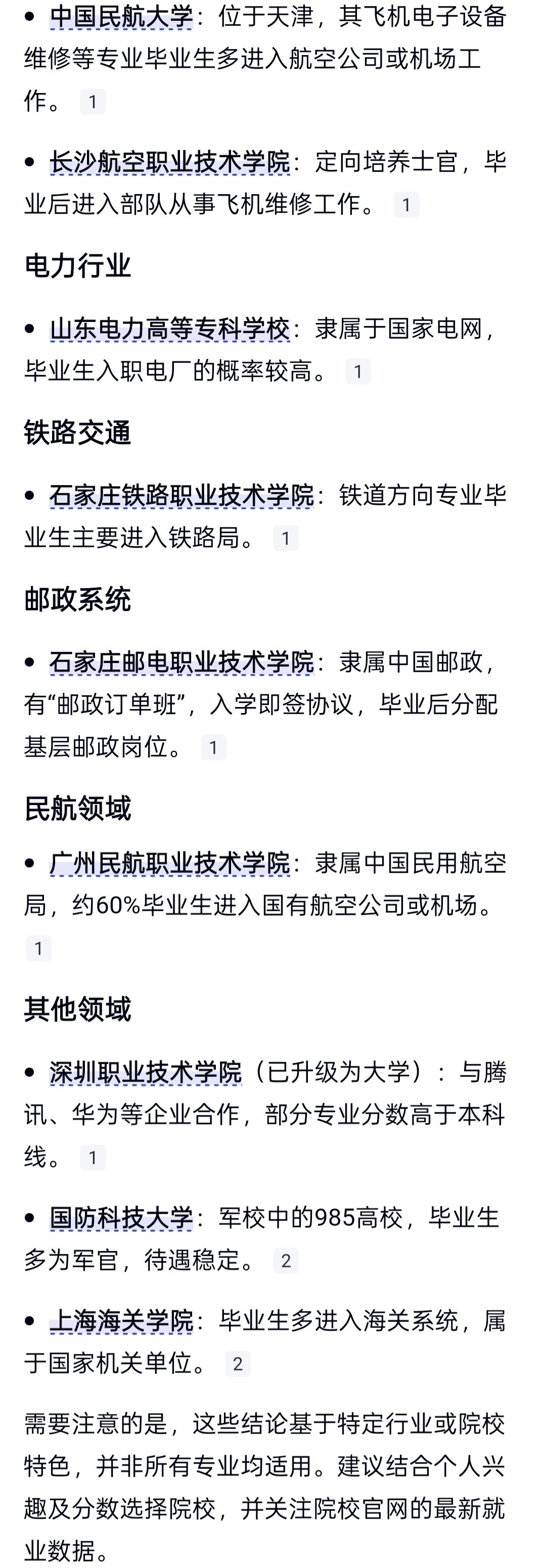
Task: Open the 国防科技大学 link
Action: pyautogui.click(x=120, y=1217)
